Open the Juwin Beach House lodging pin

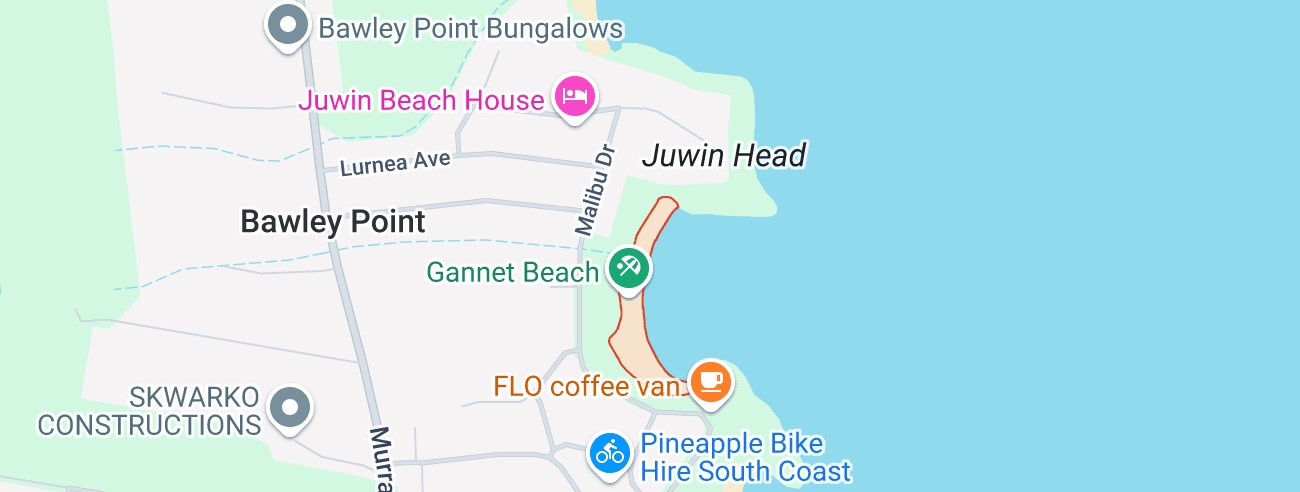574,97
